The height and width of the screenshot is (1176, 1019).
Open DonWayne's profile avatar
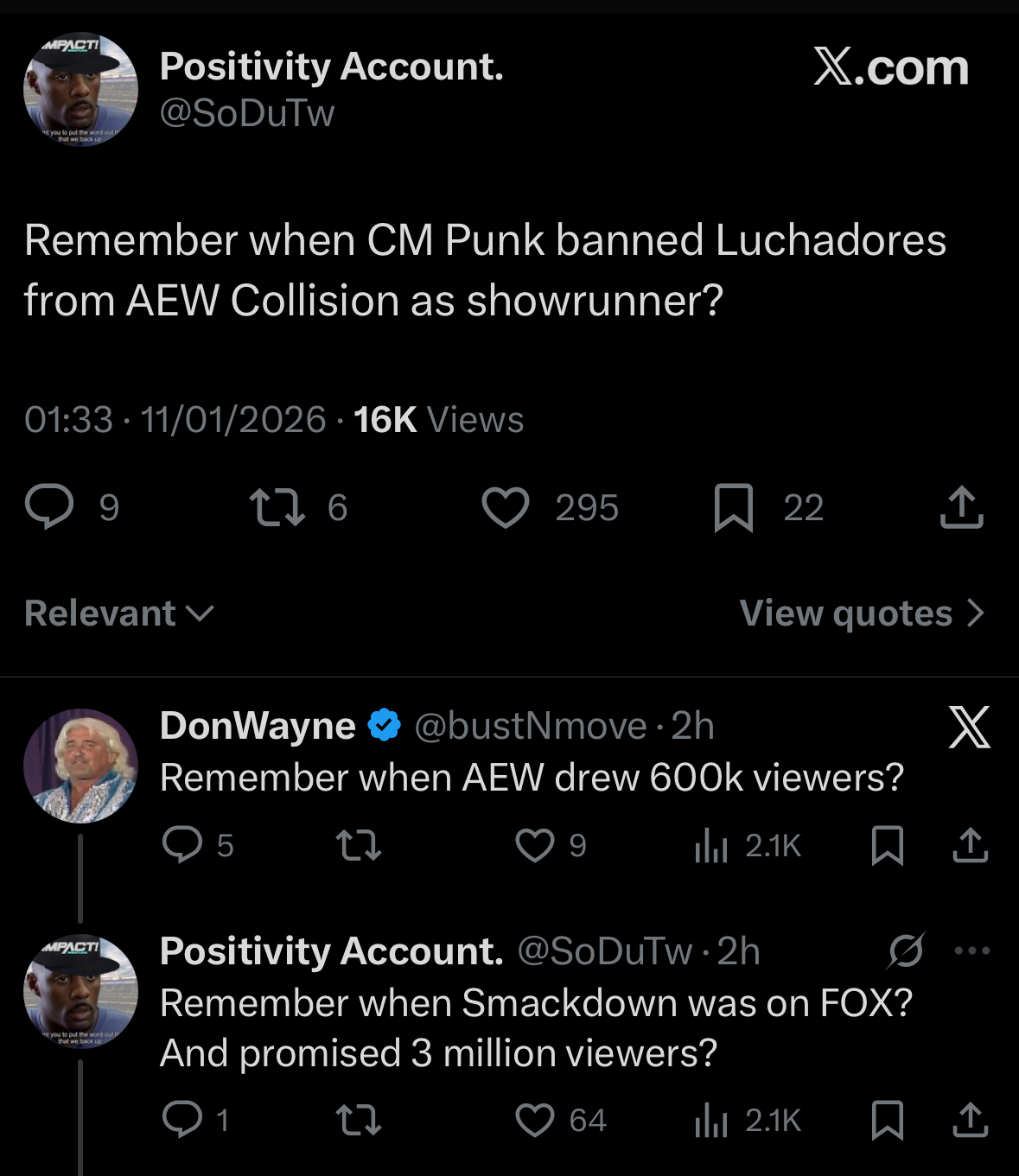[x=80, y=766]
